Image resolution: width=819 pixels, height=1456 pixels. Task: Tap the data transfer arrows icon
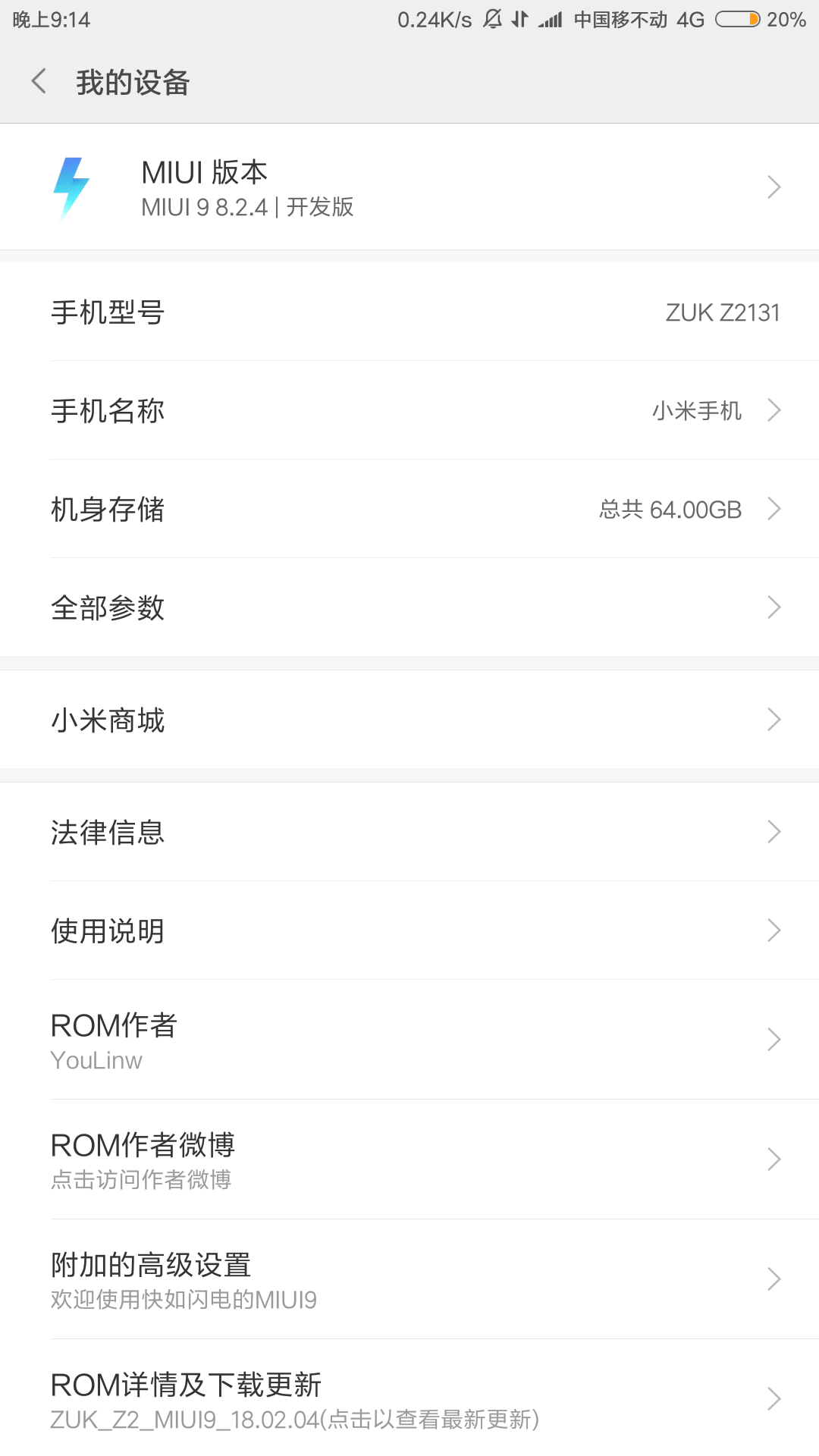[520, 19]
